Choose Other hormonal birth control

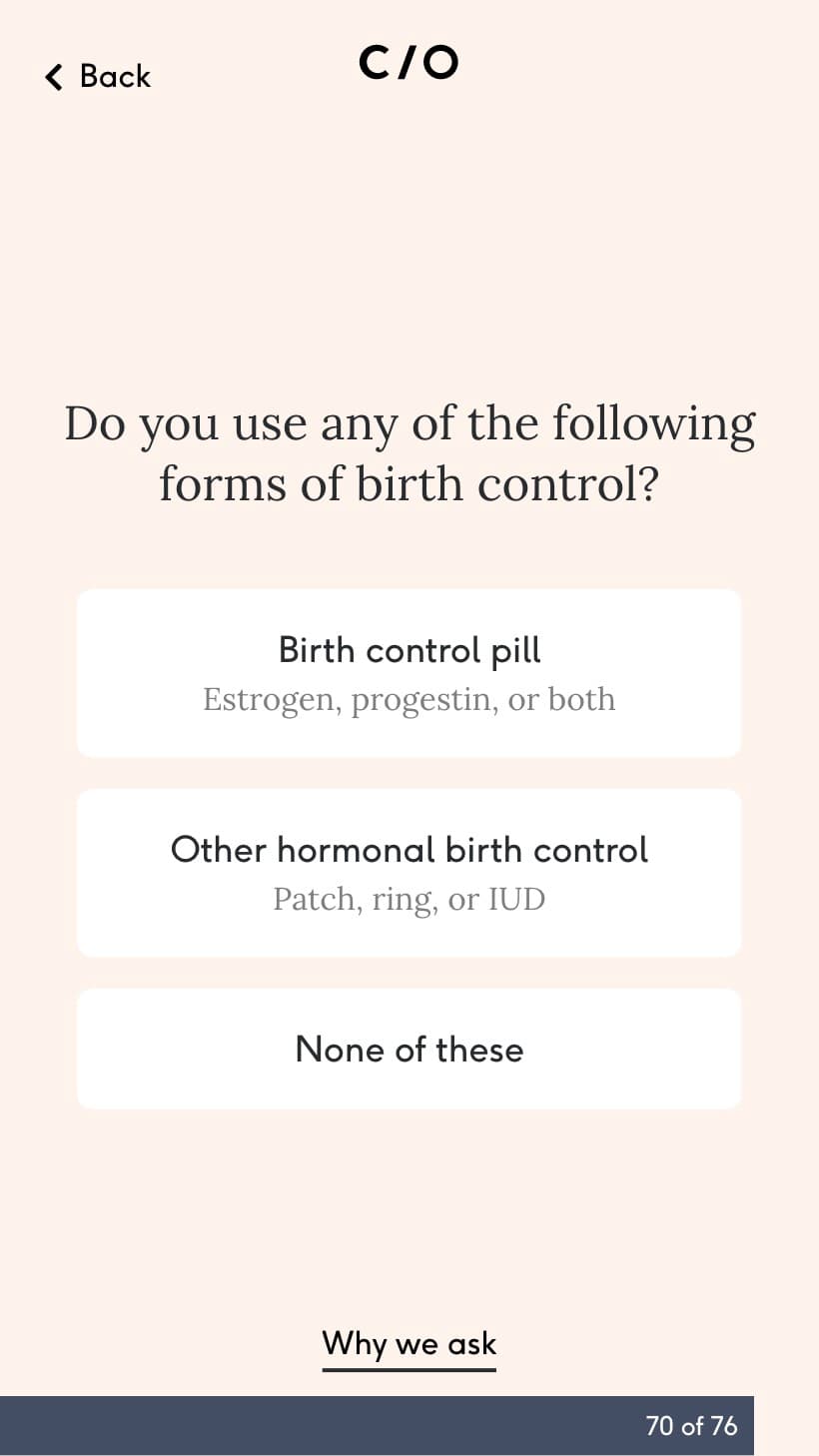click(409, 873)
